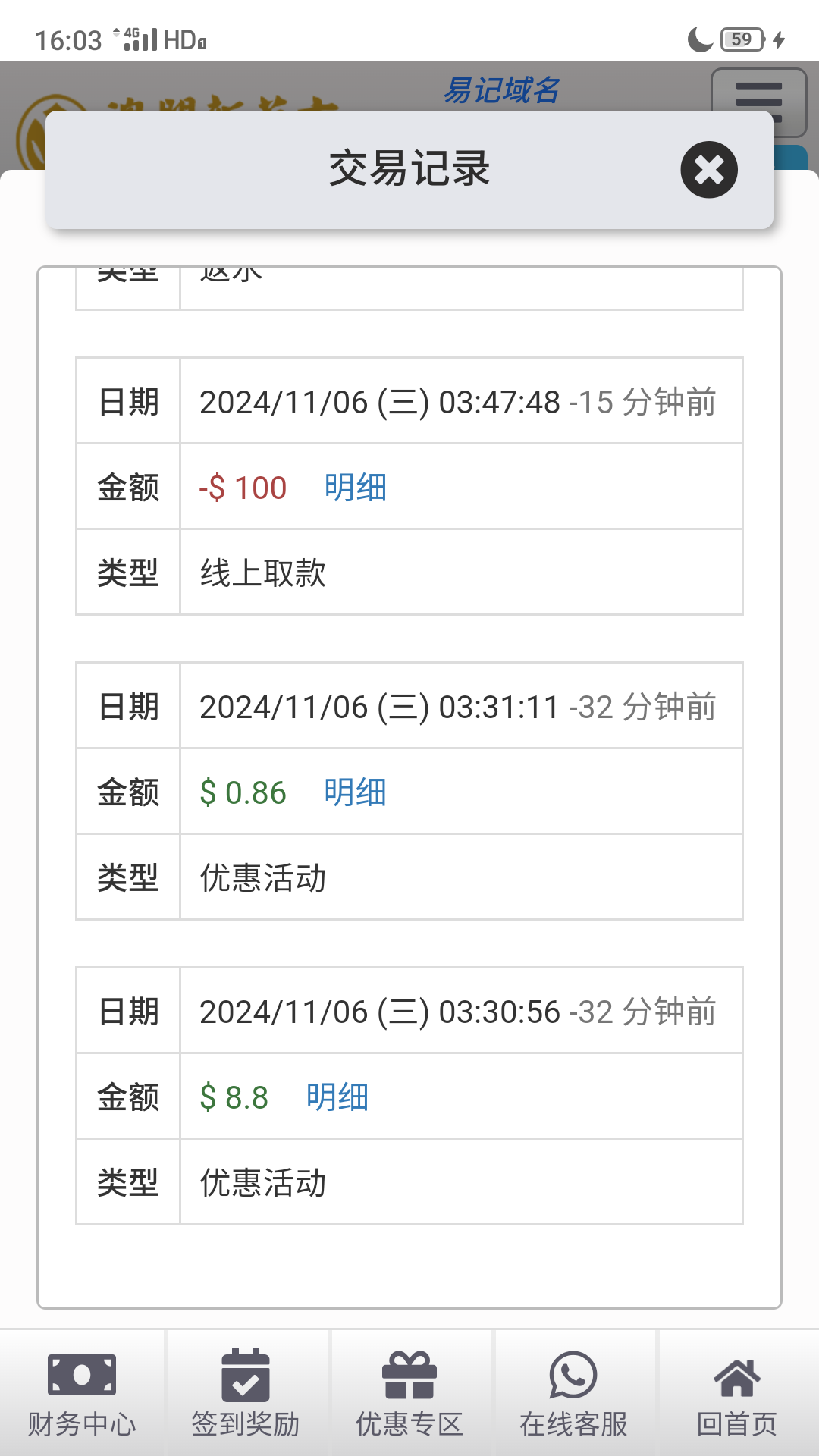Viewport: 819px width, 1456px height.
Task: Open the 财务中心 tab
Action: pyautogui.click(x=82, y=1394)
